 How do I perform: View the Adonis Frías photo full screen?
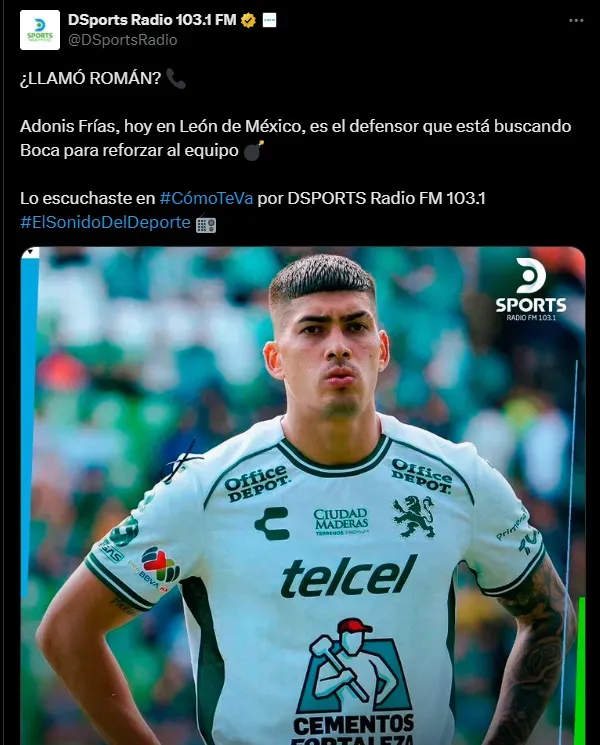click(303, 500)
